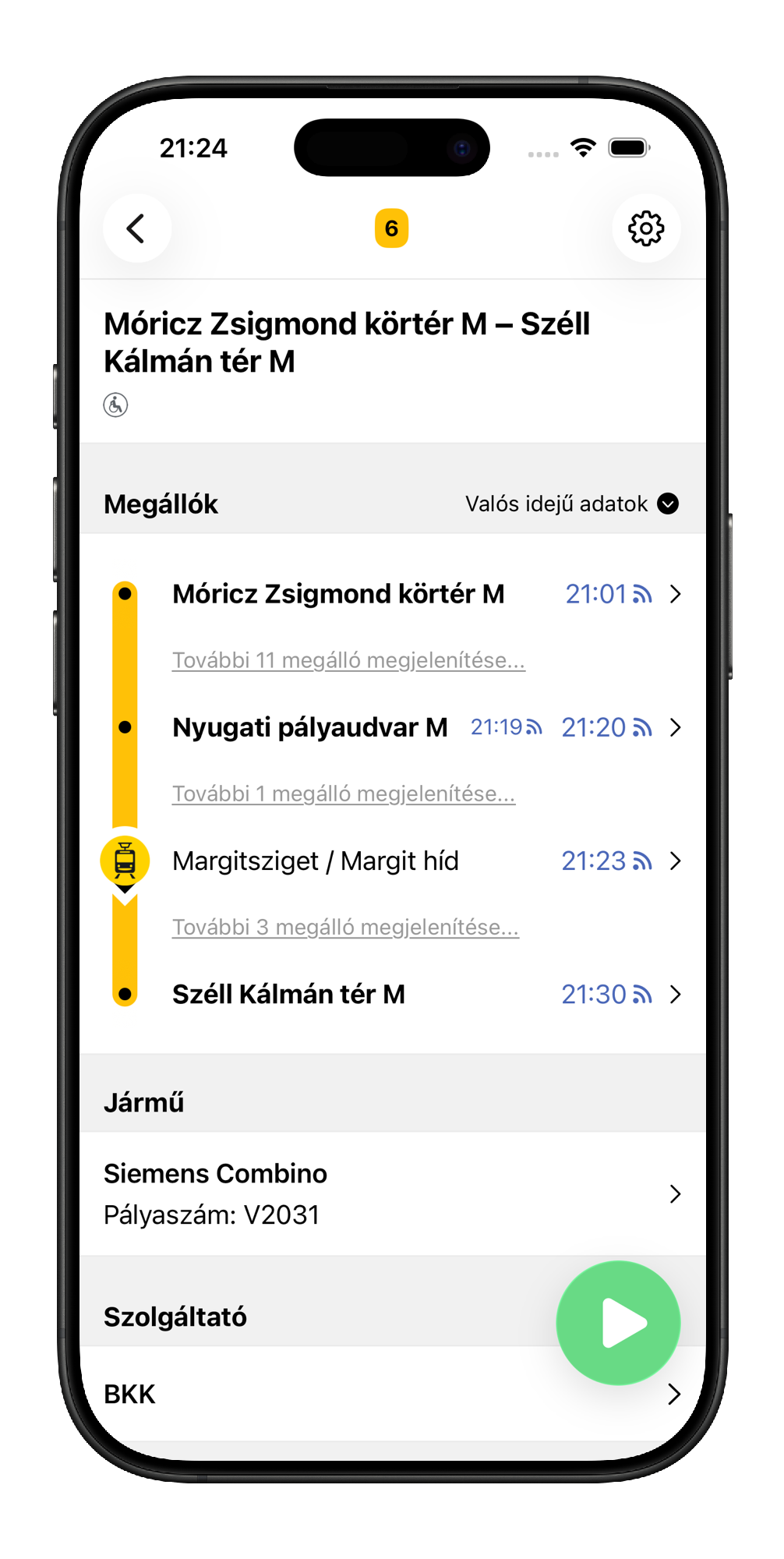The width and height of the screenshot is (784, 1559).
Task: Tap the green play floating button
Action: click(618, 1323)
